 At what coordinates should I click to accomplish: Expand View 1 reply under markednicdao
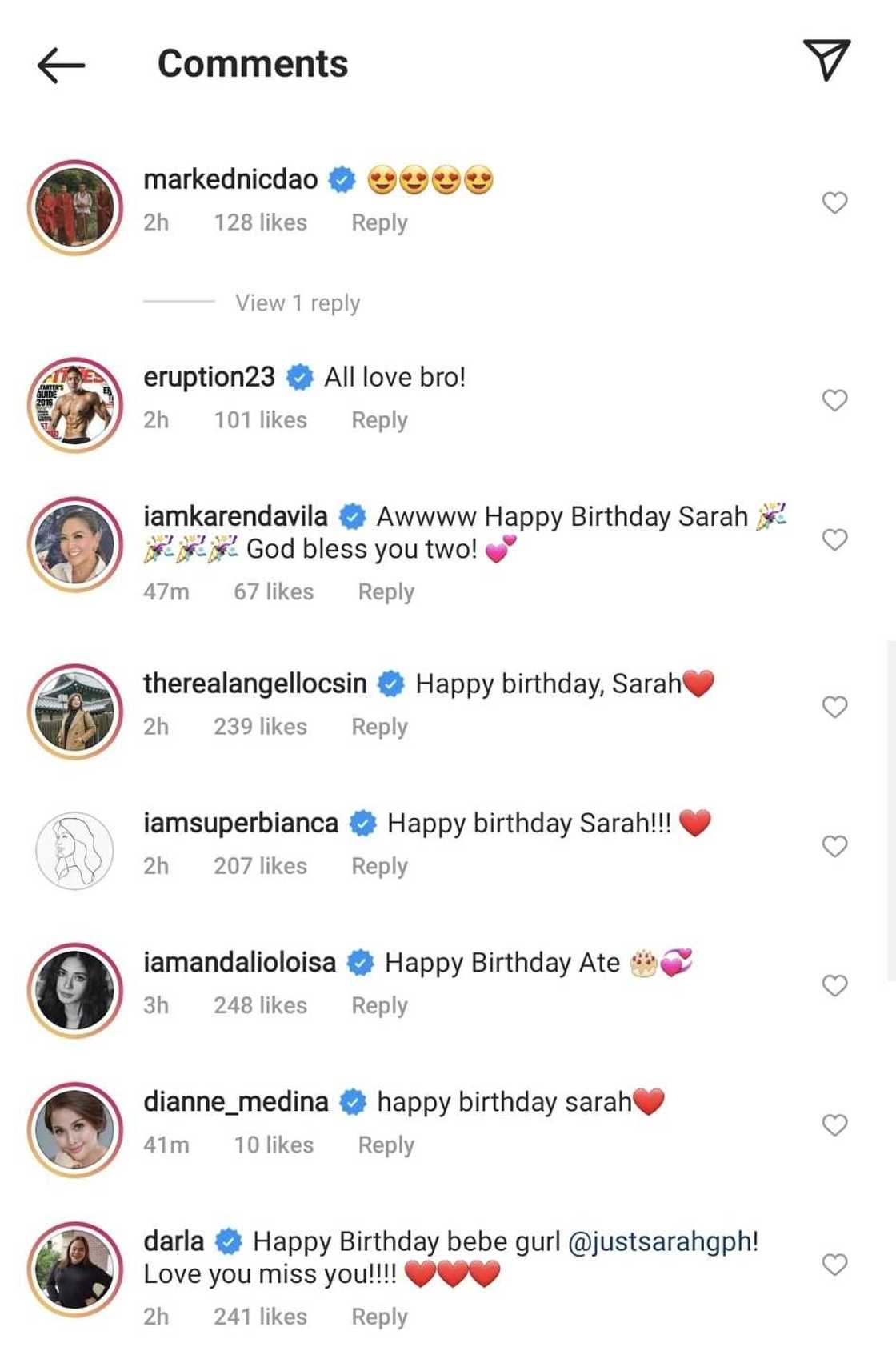[x=297, y=302]
